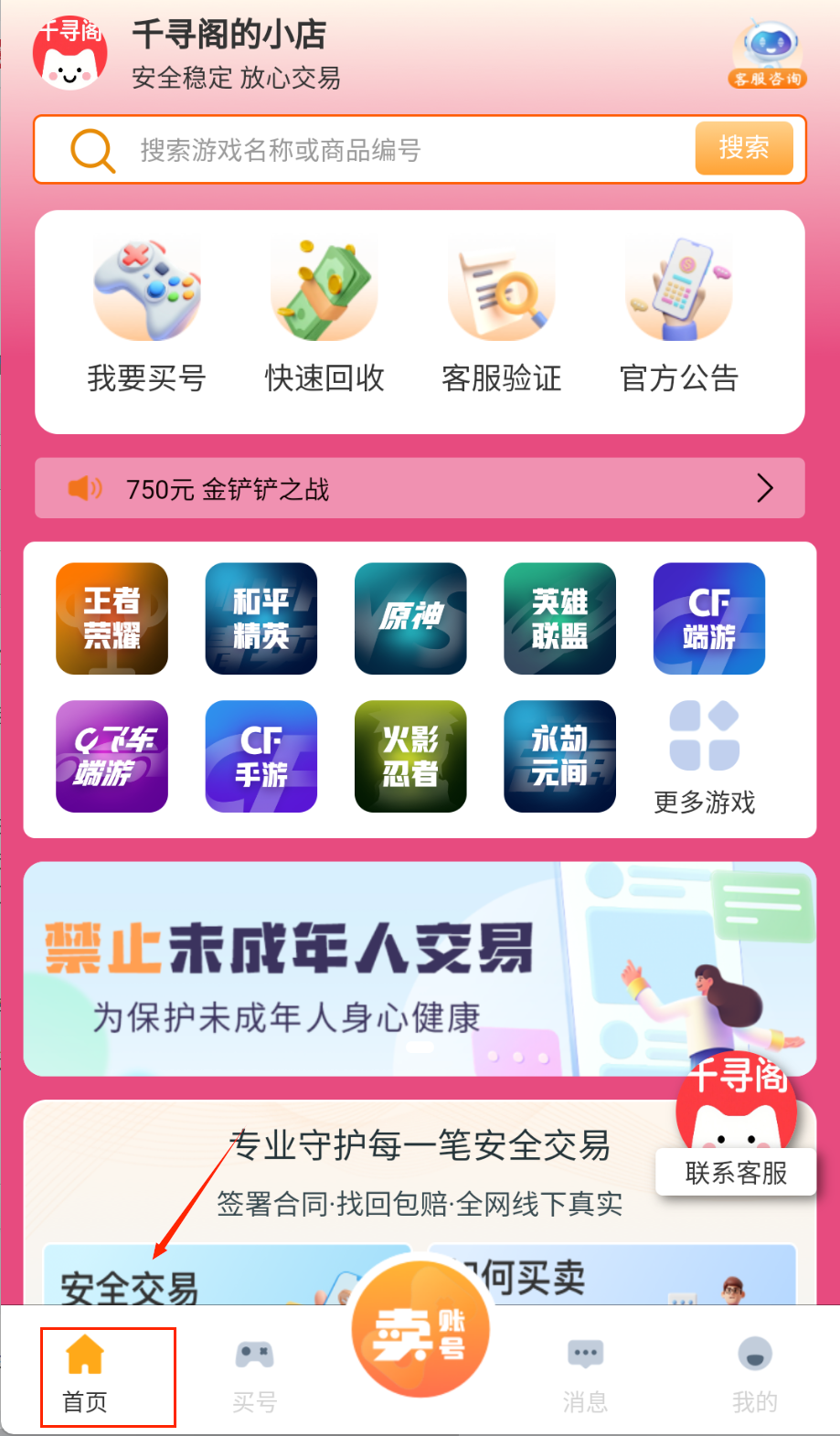840x1436 pixels.
Task: Open the 火影忍者 game tile
Action: pos(410,756)
